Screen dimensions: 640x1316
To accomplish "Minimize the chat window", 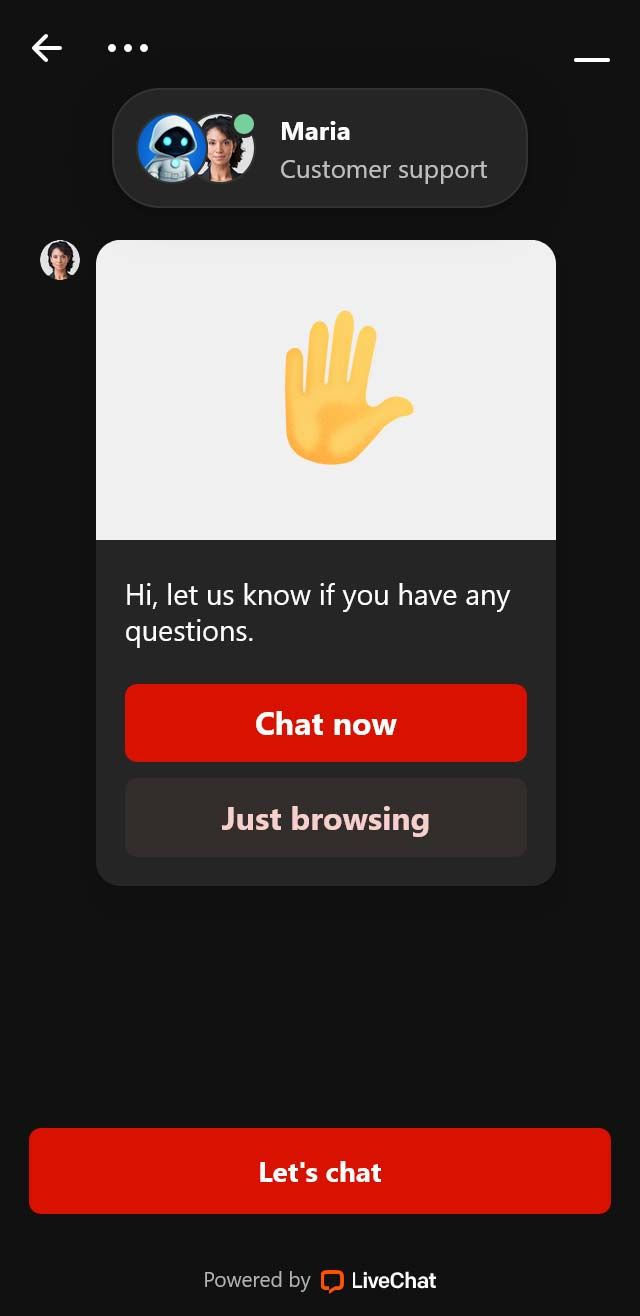I will tap(591, 60).
